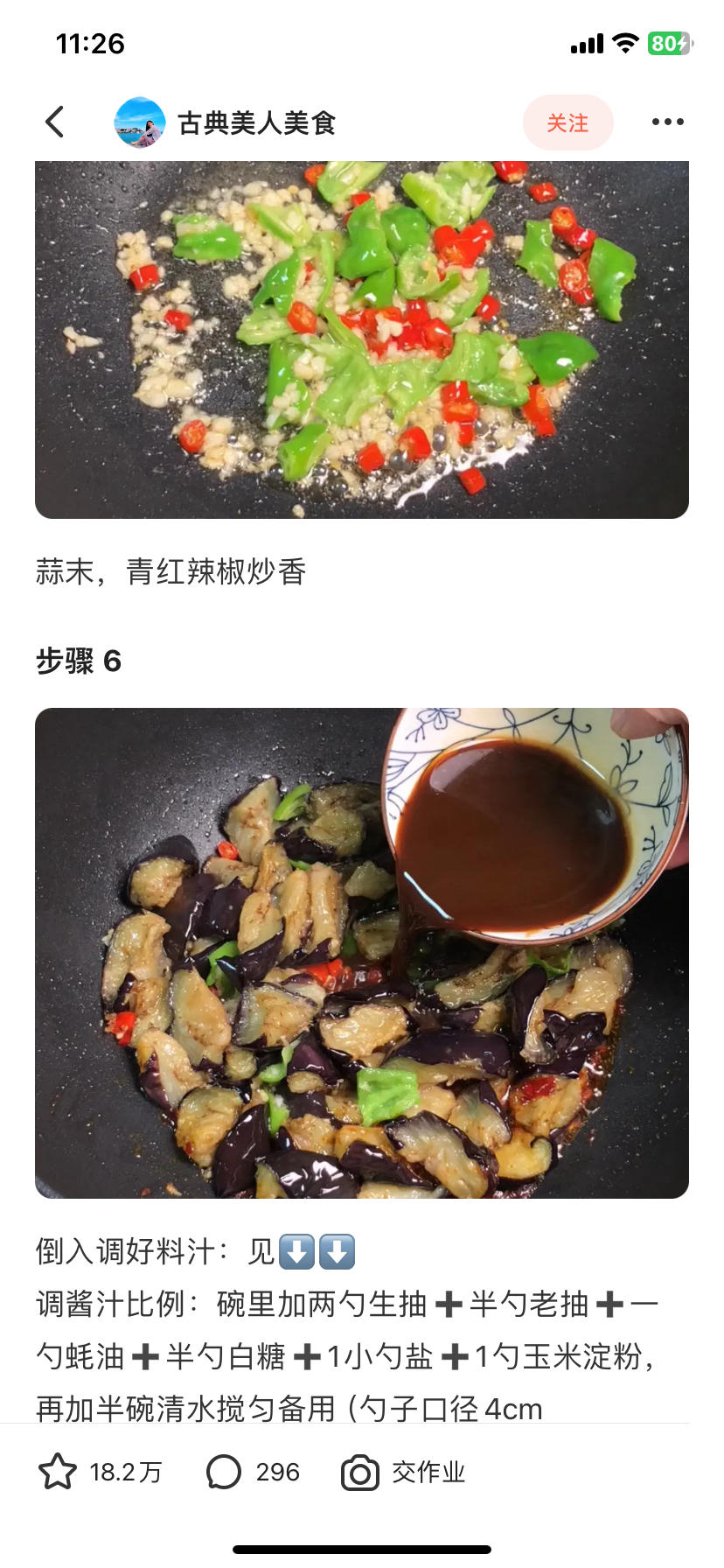Viewport: 724px width, 1568px height.
Task: Open 古典美人美食 author profile
Action: 226,123
